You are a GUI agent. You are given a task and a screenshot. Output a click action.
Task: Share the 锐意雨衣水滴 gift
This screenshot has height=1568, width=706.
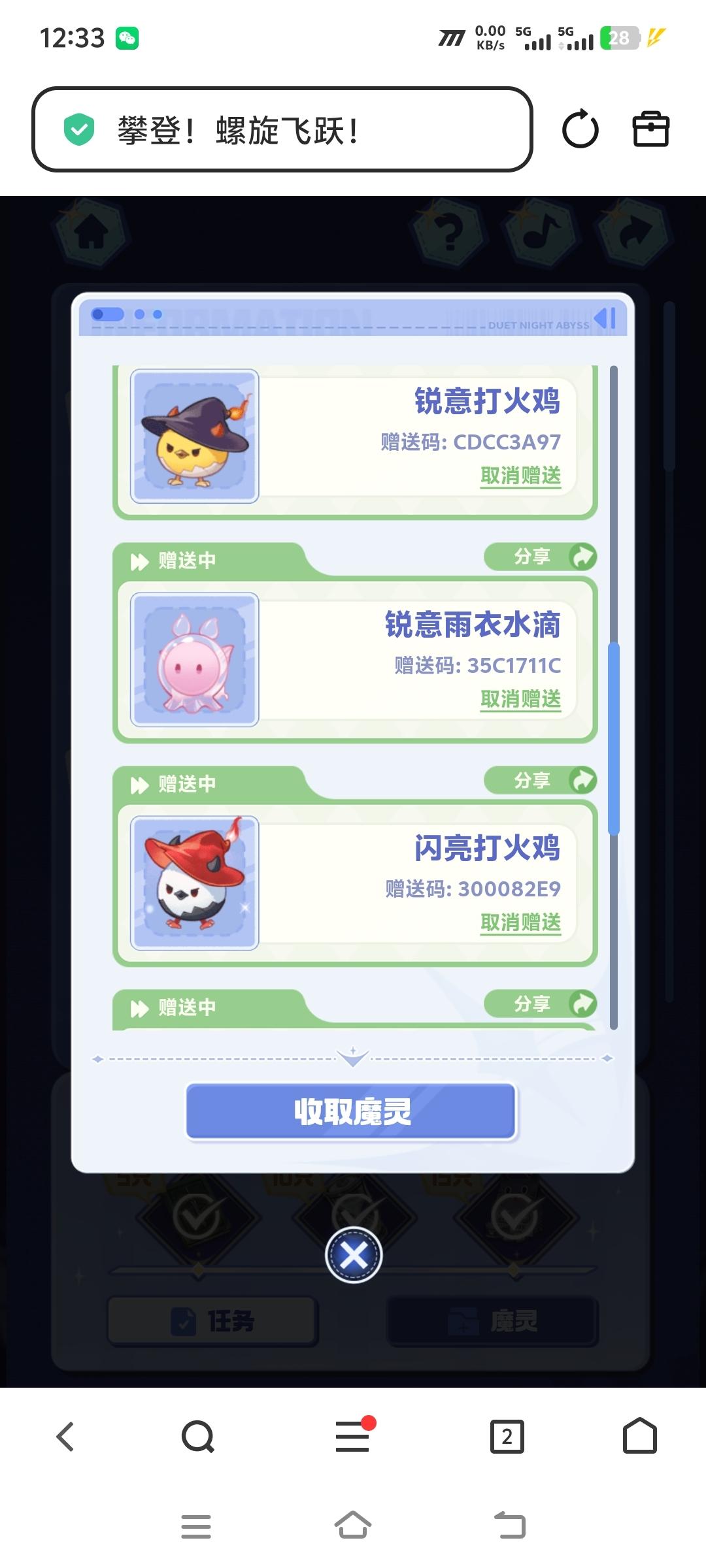[540, 557]
